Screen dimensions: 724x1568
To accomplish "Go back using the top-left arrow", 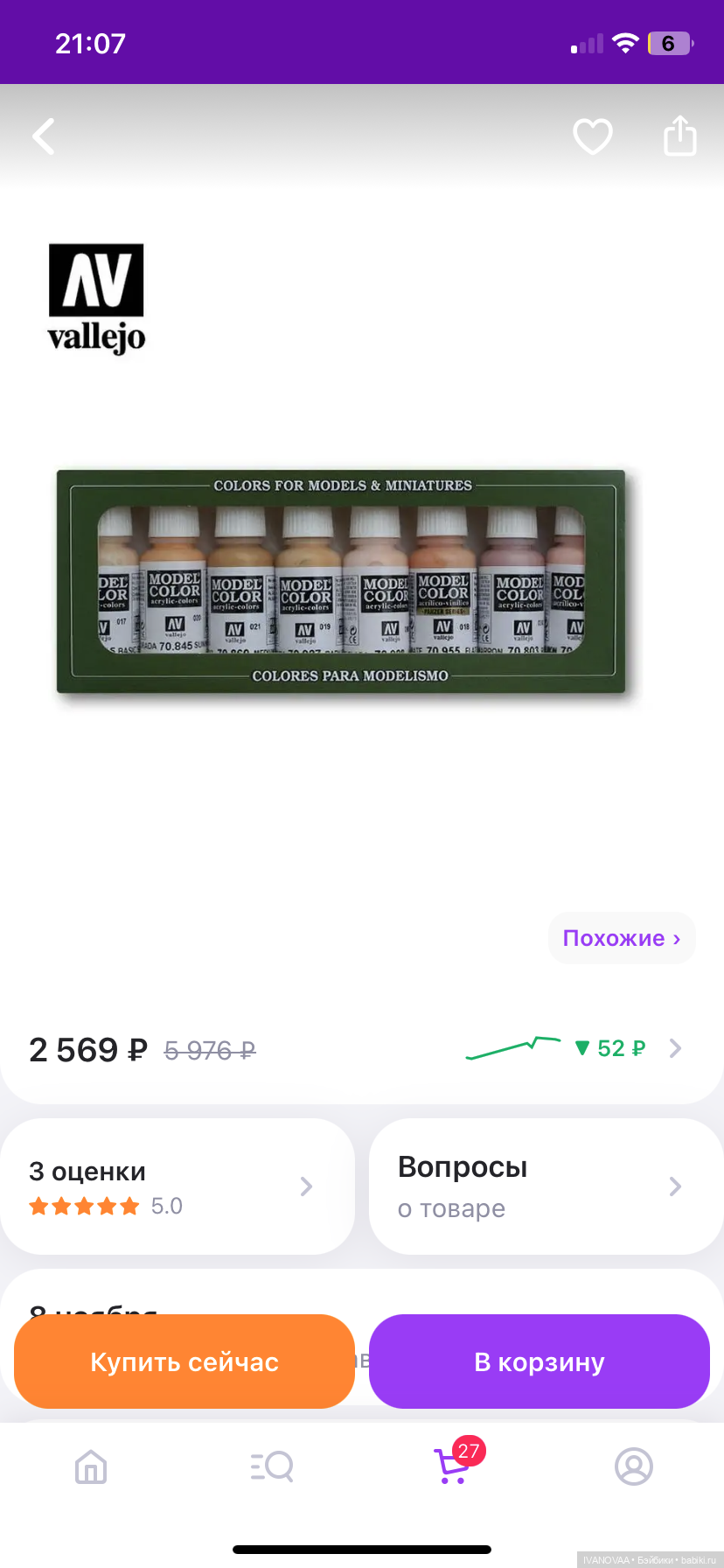I will pyautogui.click(x=44, y=136).
